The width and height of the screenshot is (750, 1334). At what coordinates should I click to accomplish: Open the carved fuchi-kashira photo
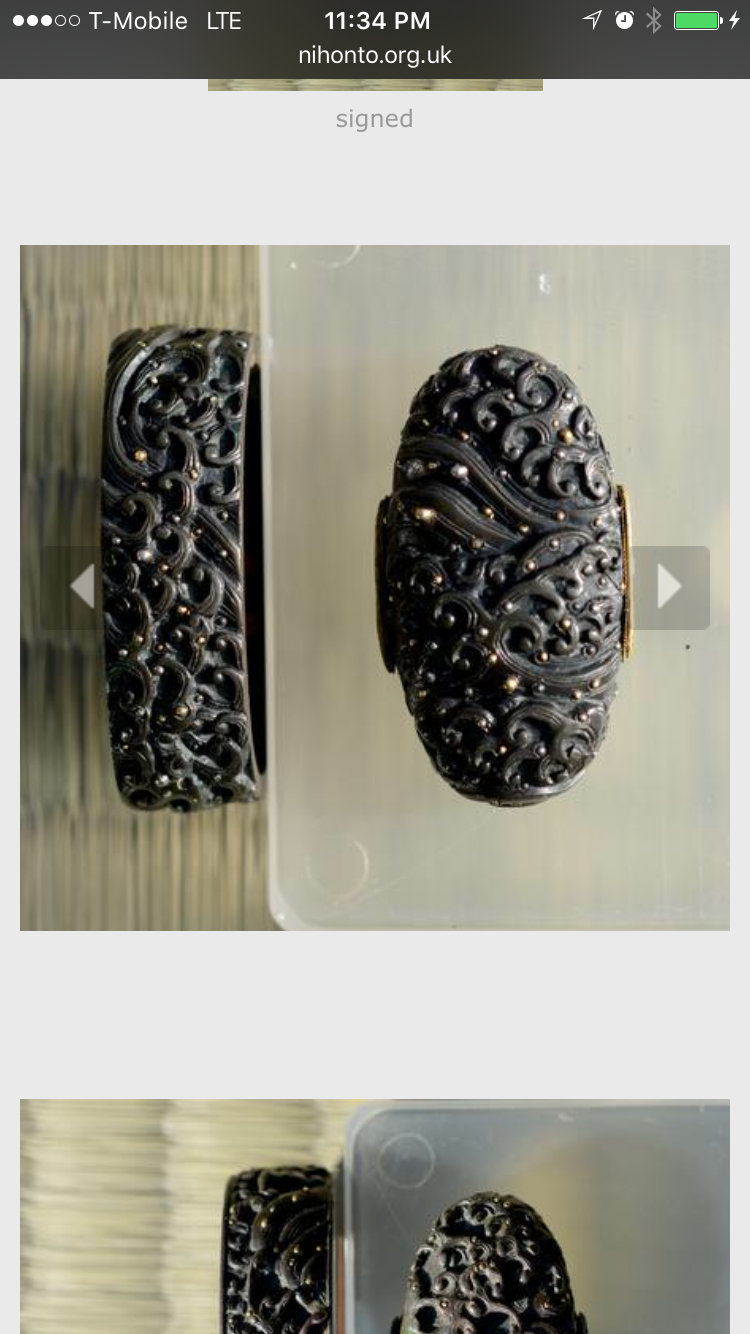pos(375,588)
